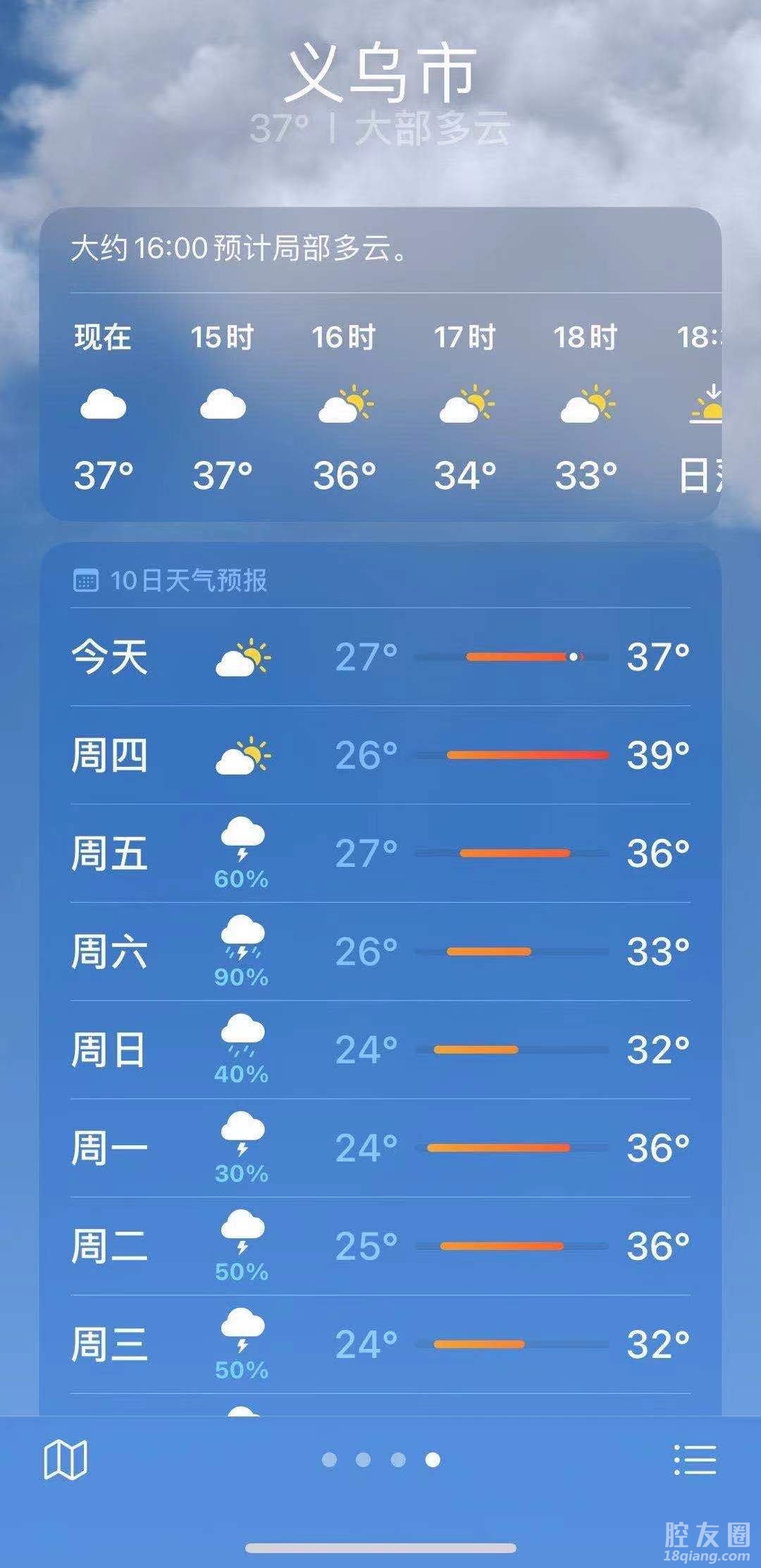Open the weather map
761x1568 pixels.
pos(65,1459)
